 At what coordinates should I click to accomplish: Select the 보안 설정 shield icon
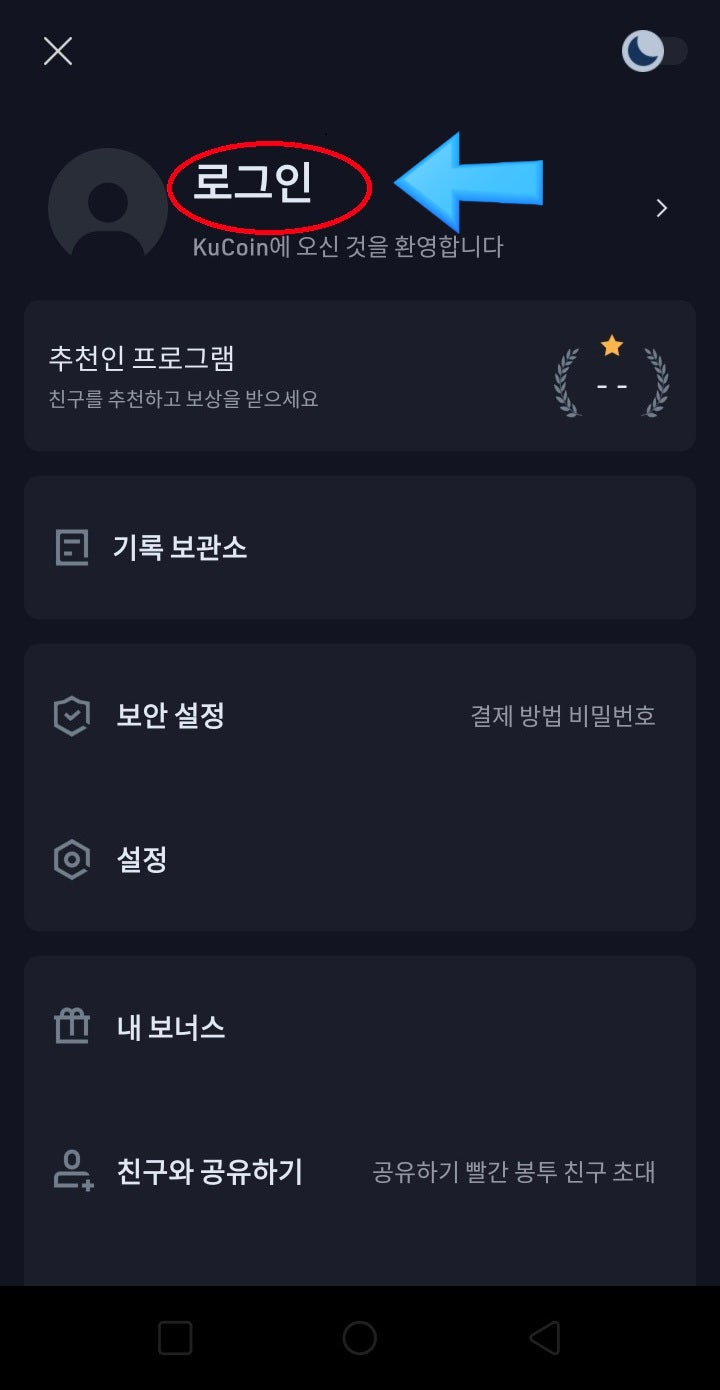click(70, 716)
